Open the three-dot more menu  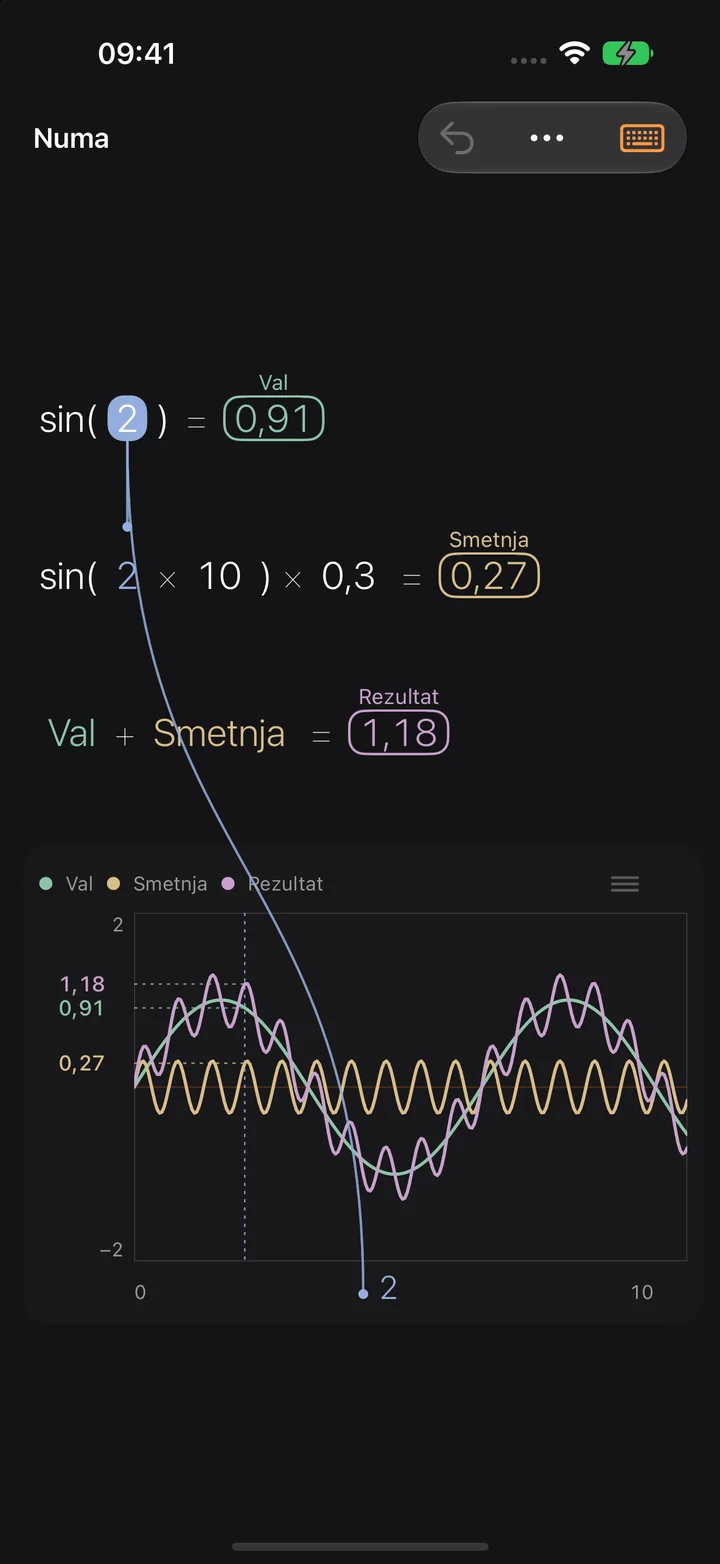click(x=547, y=138)
